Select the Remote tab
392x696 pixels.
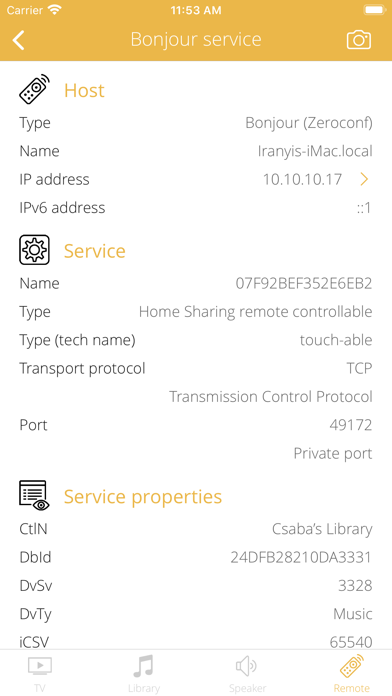(352, 673)
